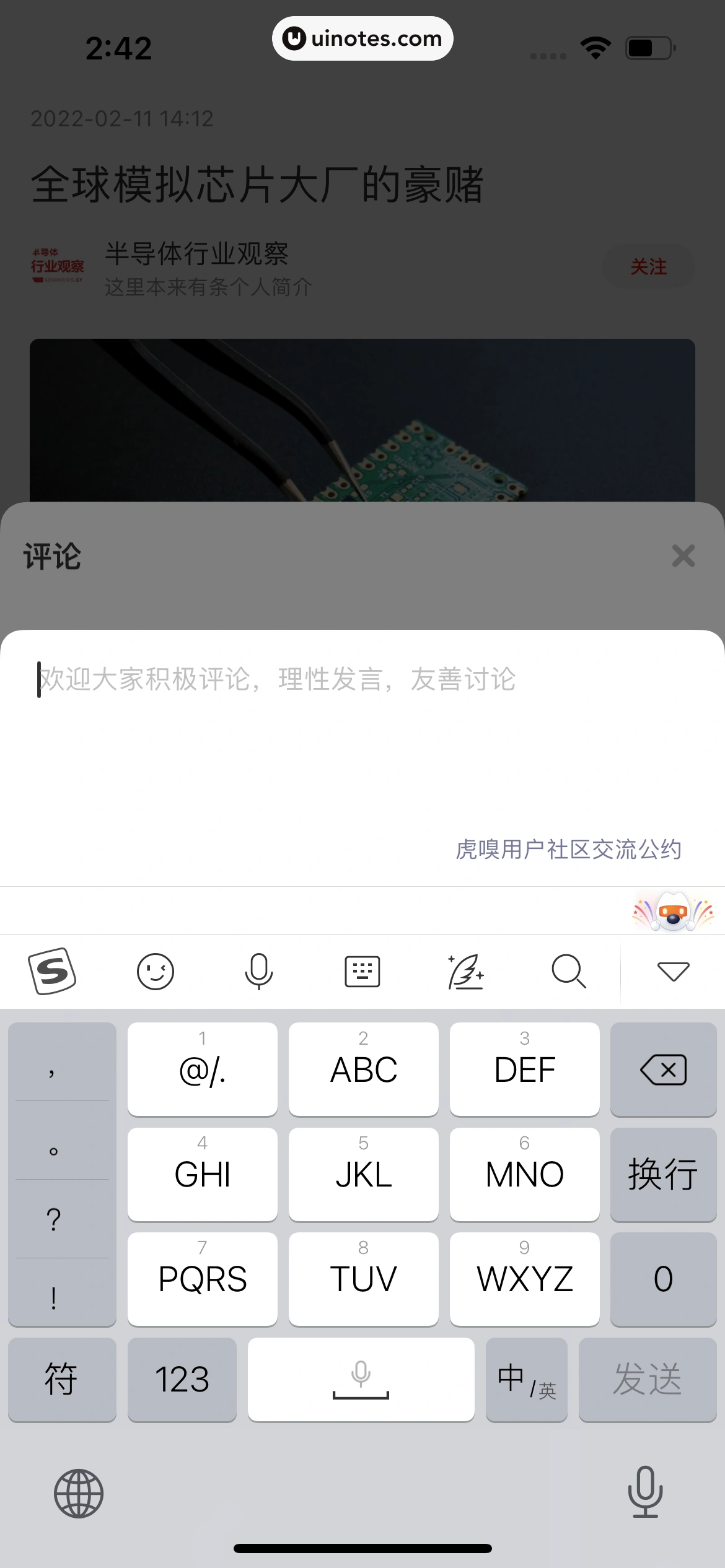
Task: Follow the author via 关注 button
Action: 647,267
